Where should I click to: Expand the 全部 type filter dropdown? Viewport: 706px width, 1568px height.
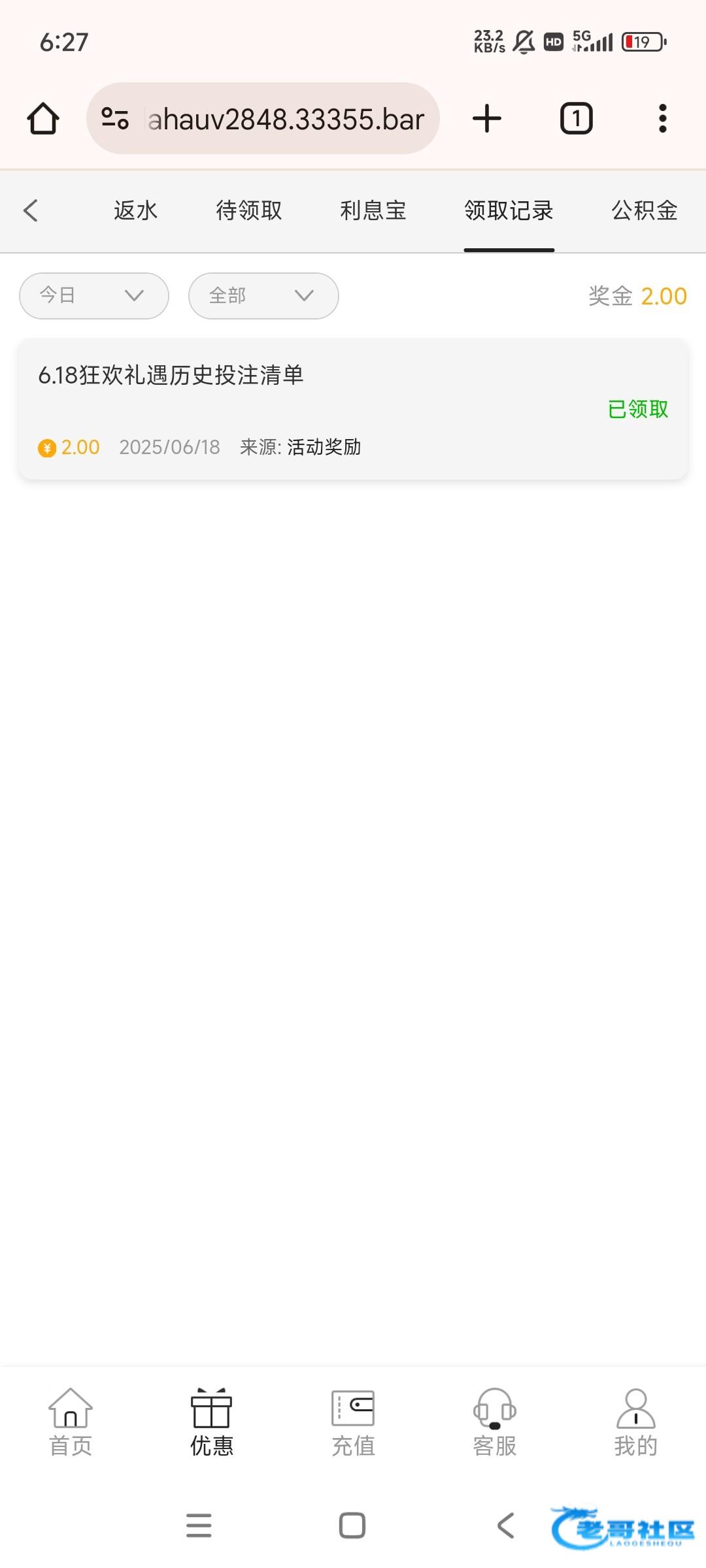coord(263,296)
